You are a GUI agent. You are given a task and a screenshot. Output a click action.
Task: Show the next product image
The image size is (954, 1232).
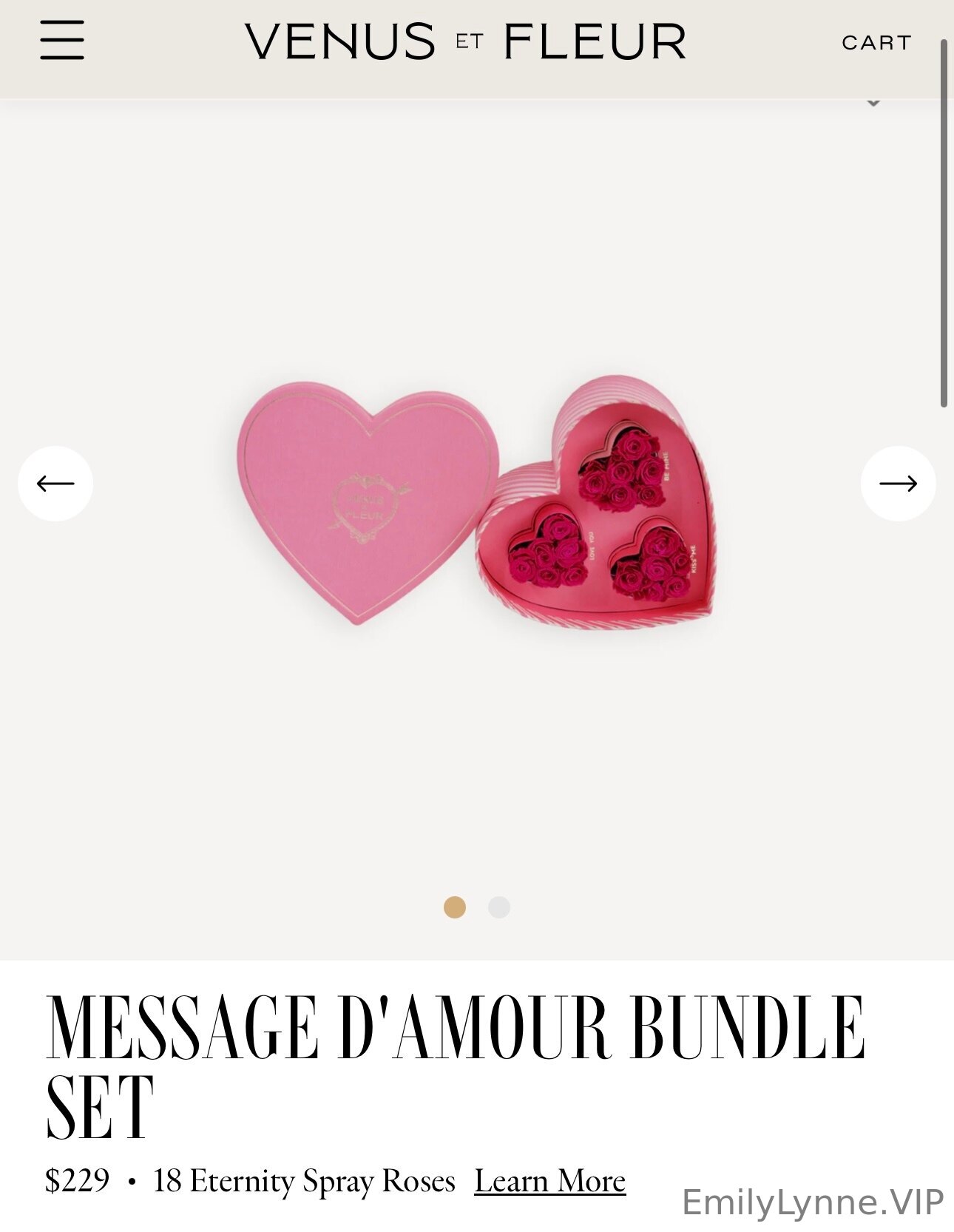coord(898,484)
